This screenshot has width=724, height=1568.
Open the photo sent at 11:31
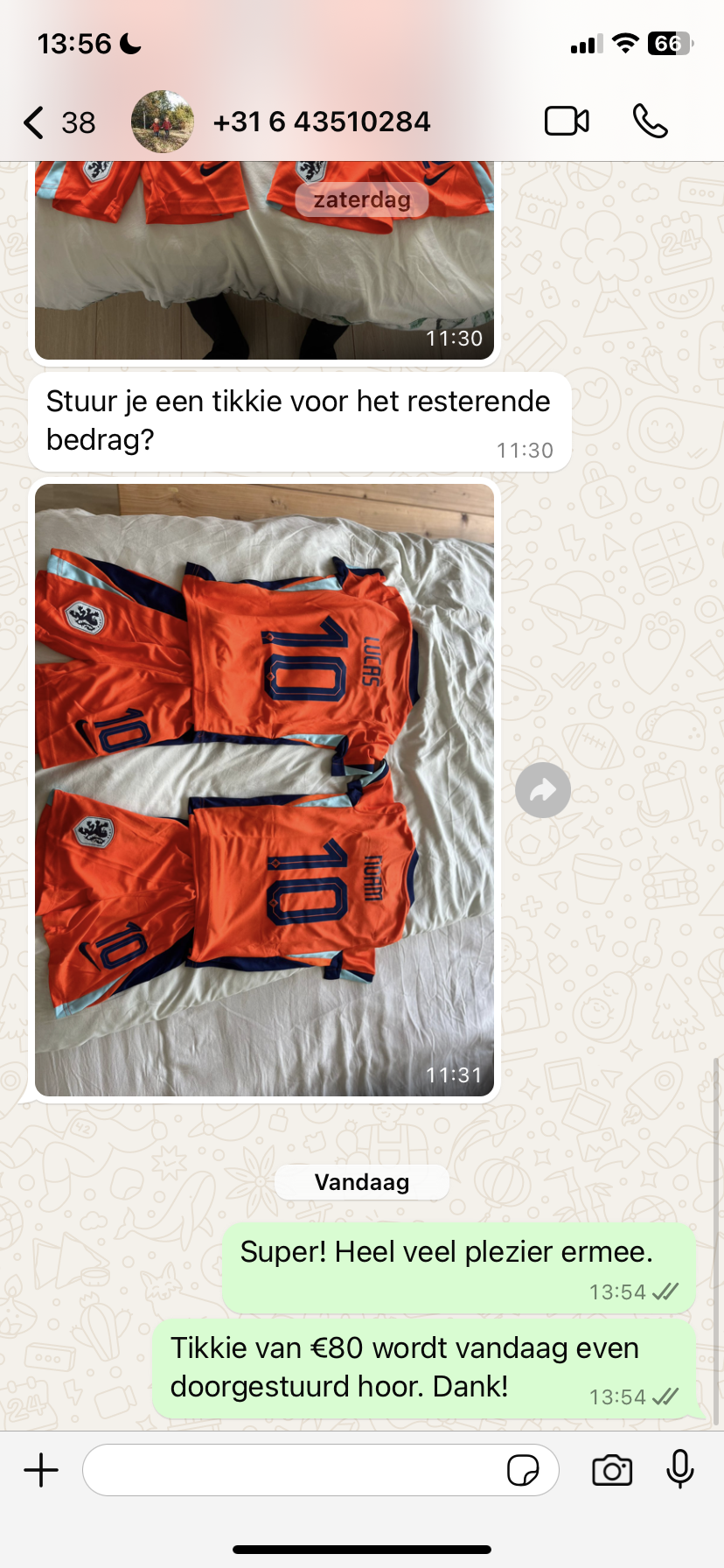[x=264, y=789]
